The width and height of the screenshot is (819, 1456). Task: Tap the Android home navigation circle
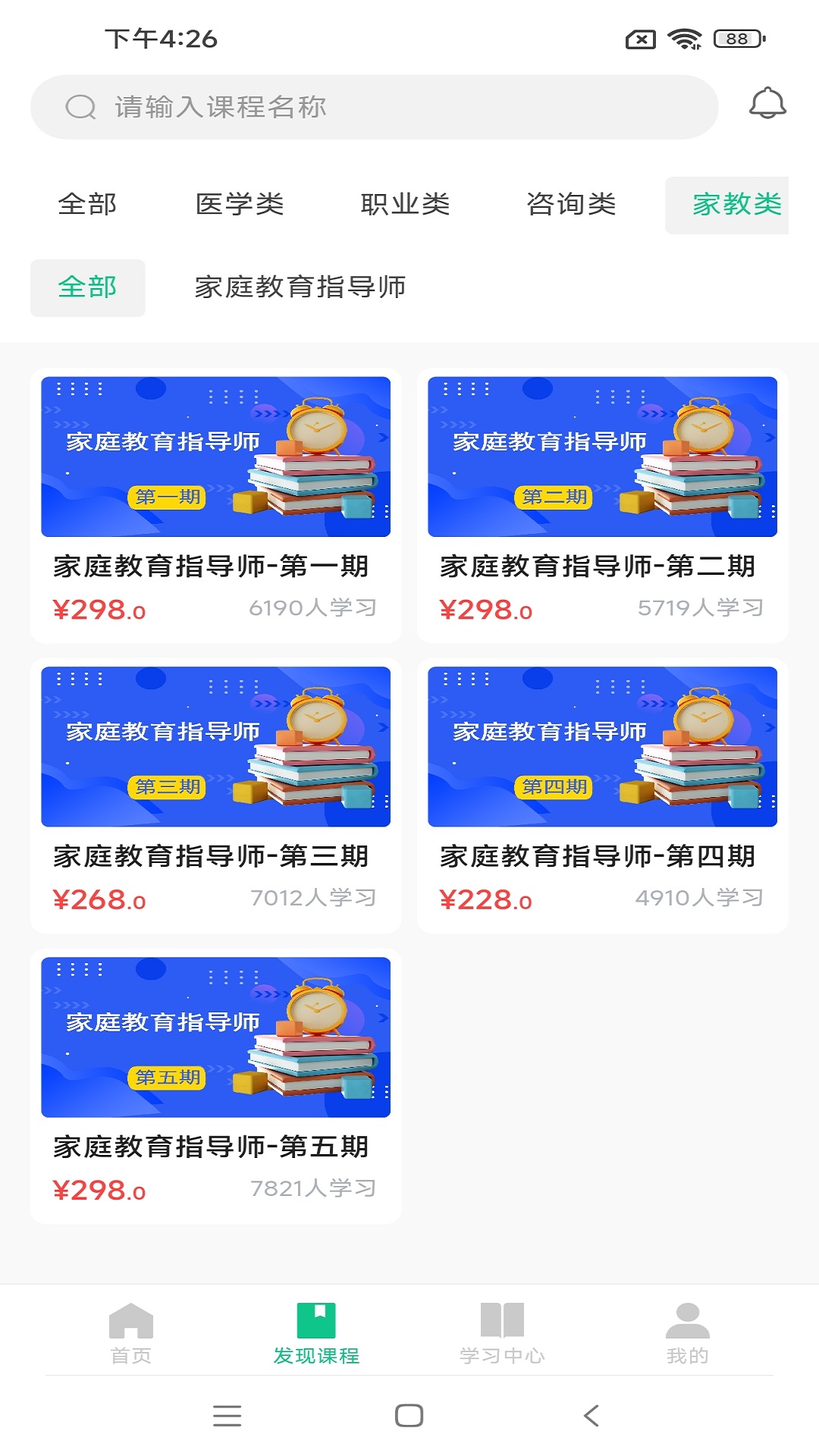pyautogui.click(x=409, y=1417)
